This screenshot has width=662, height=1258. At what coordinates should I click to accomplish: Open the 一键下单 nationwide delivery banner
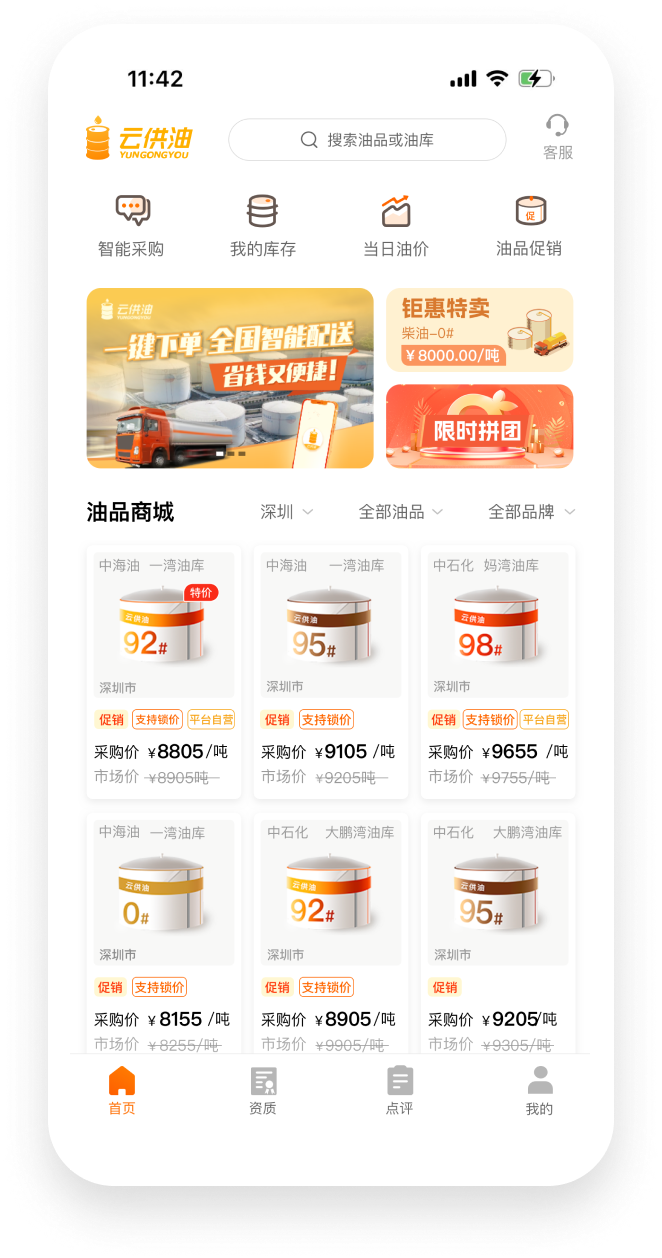click(230, 378)
